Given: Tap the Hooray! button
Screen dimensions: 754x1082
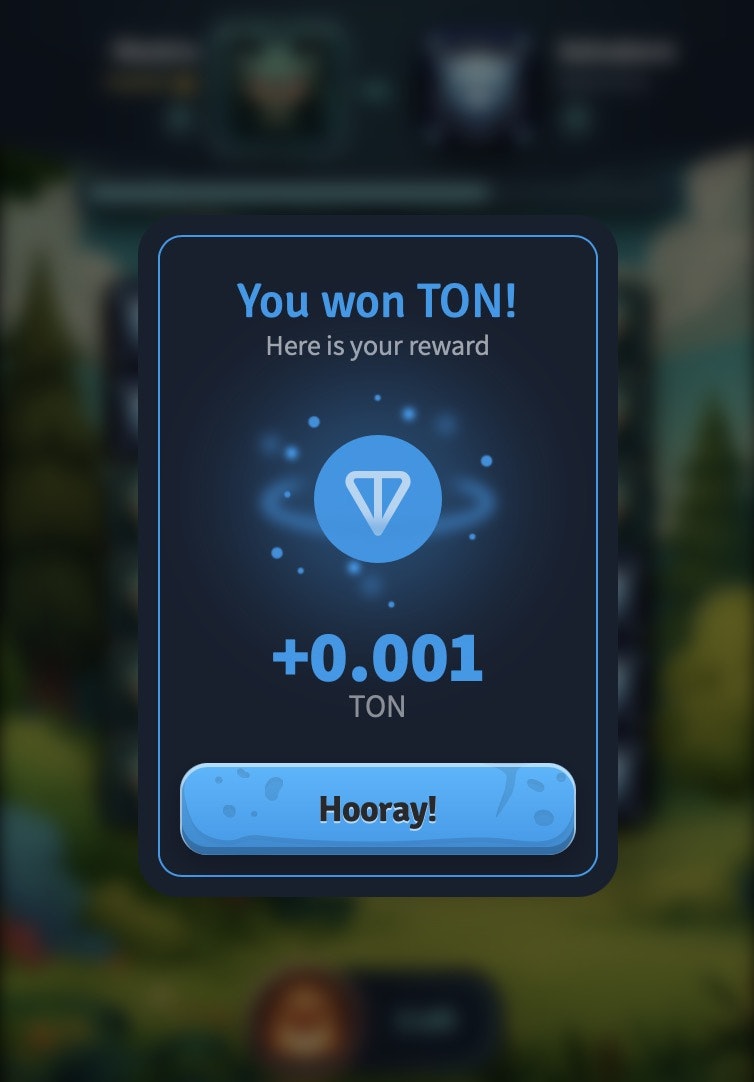Looking at the screenshot, I should (x=377, y=808).
